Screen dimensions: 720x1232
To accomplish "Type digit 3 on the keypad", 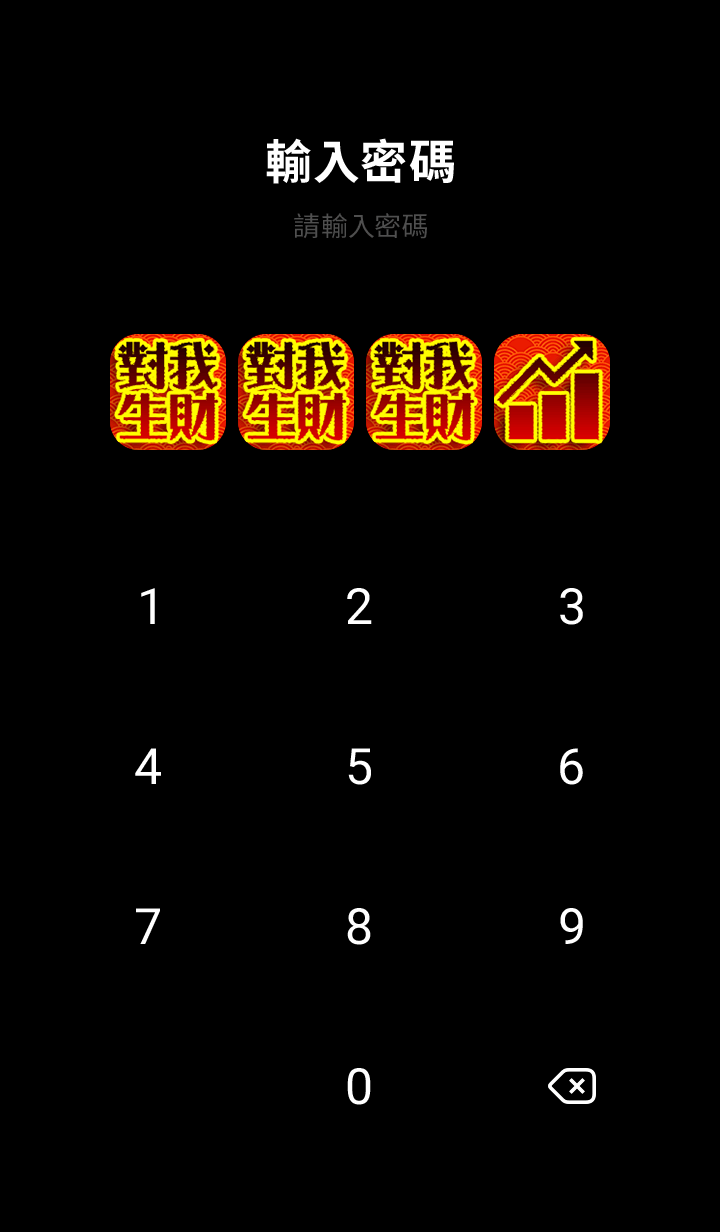I will tap(571, 607).
